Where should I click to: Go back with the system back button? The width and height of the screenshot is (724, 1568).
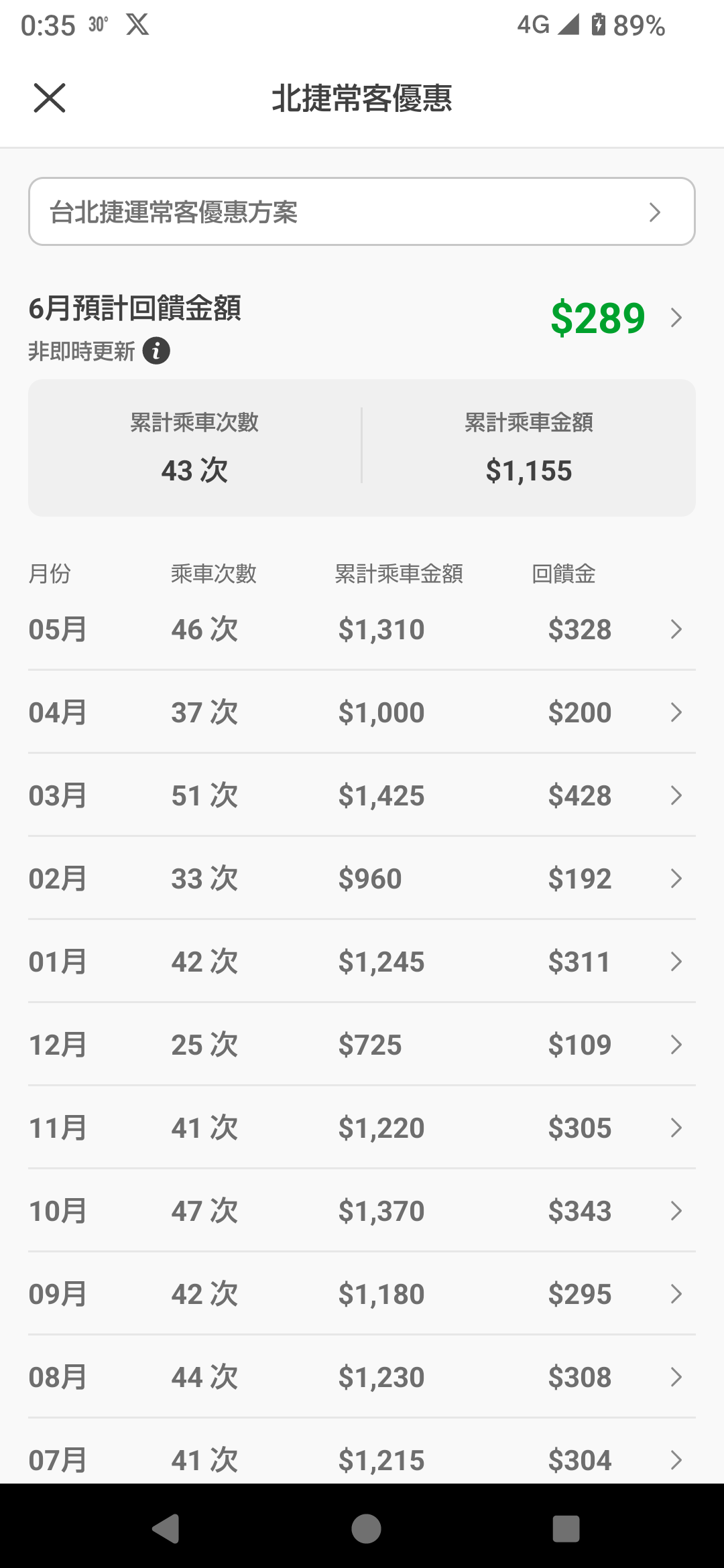(166, 1529)
